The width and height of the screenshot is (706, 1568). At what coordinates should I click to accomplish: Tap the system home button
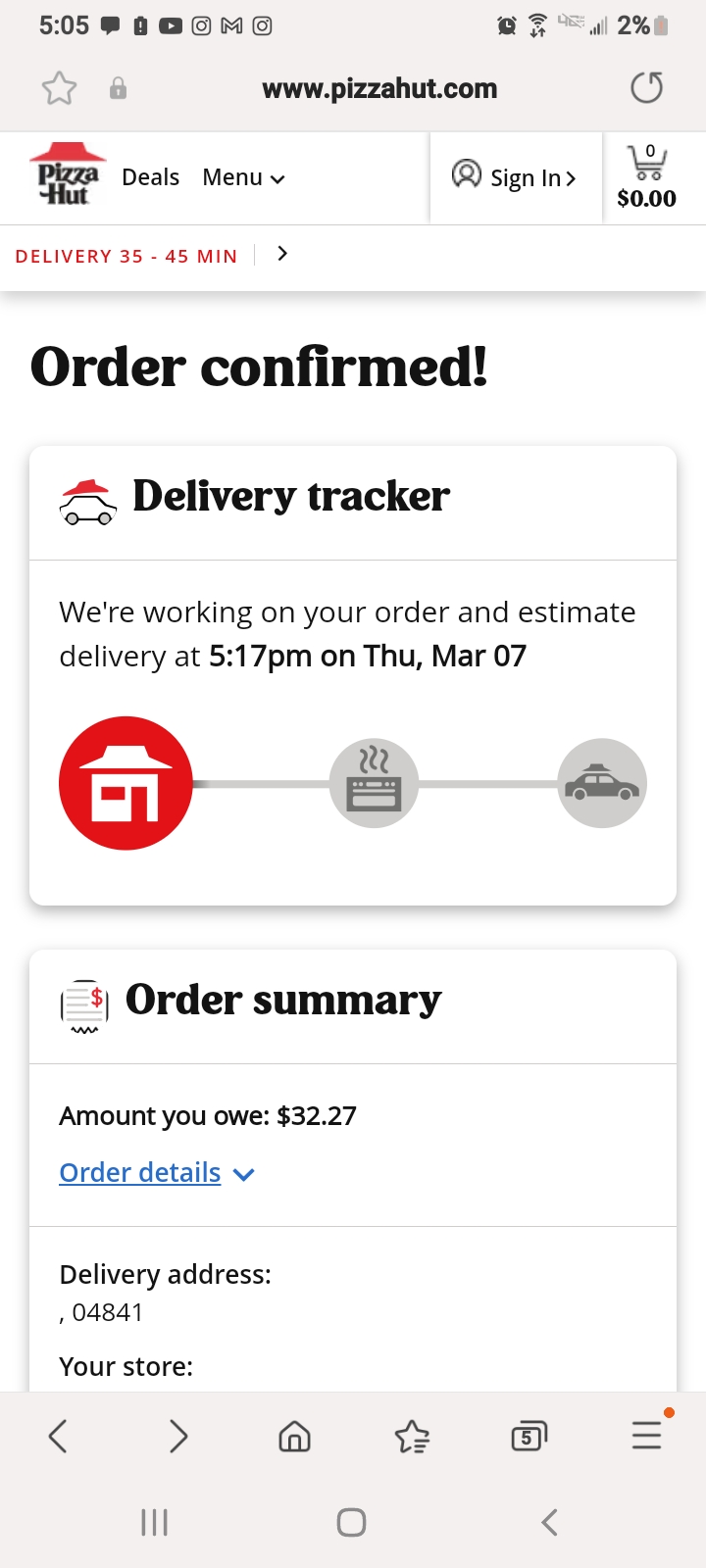click(x=351, y=1522)
